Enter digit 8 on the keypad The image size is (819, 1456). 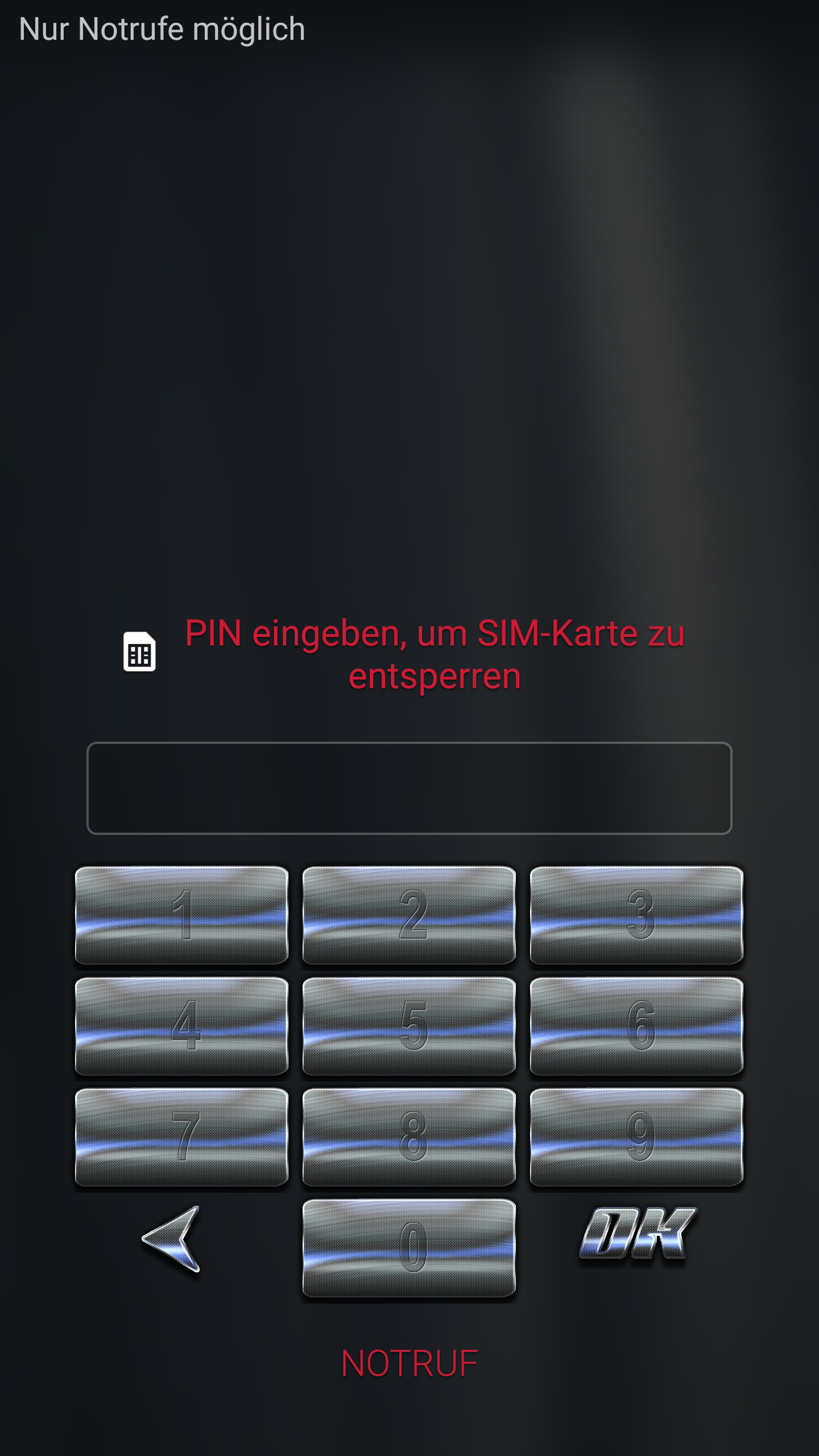[409, 1137]
